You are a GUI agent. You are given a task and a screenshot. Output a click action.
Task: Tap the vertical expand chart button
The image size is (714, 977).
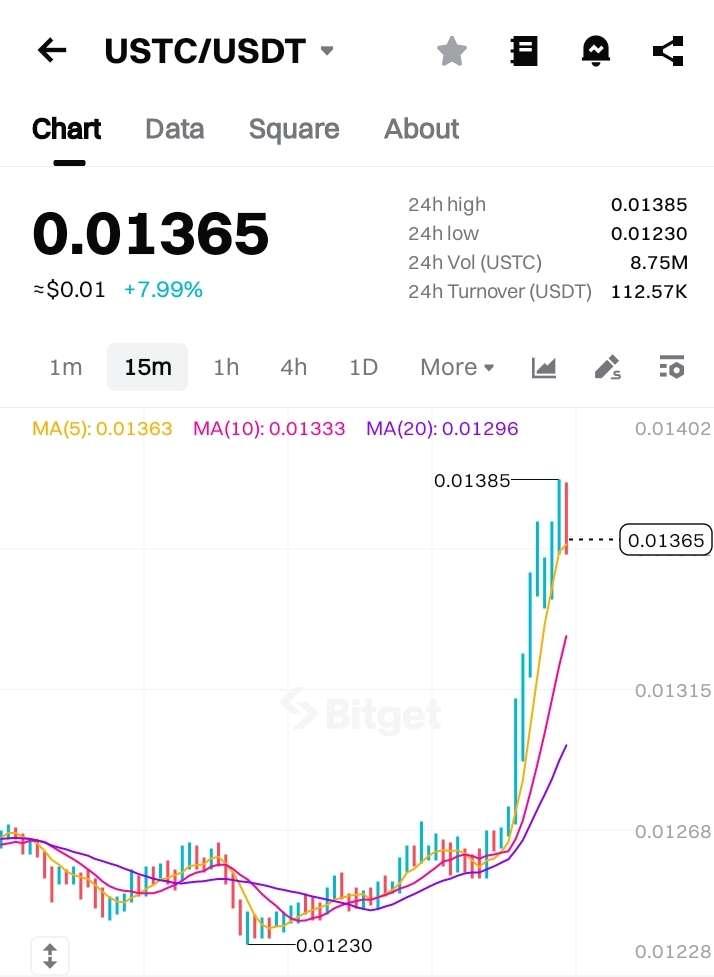tap(50, 955)
